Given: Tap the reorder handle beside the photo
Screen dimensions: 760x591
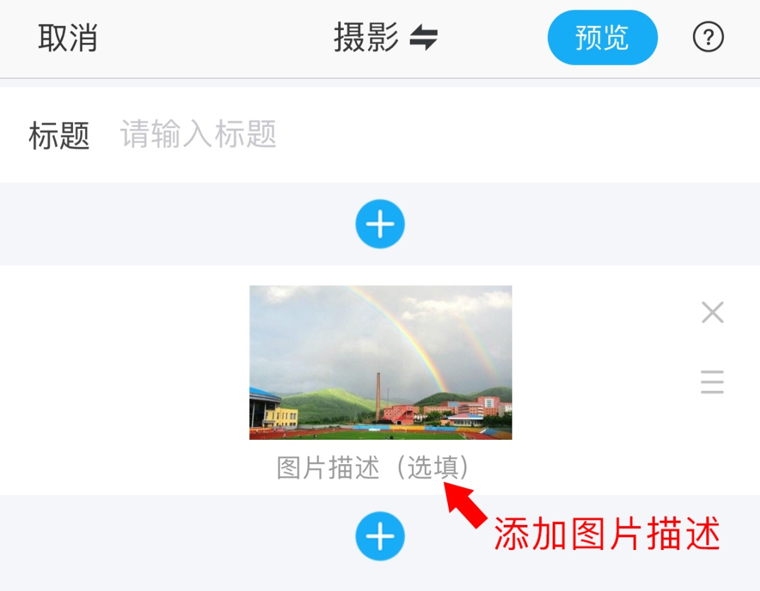Looking at the screenshot, I should click(712, 381).
